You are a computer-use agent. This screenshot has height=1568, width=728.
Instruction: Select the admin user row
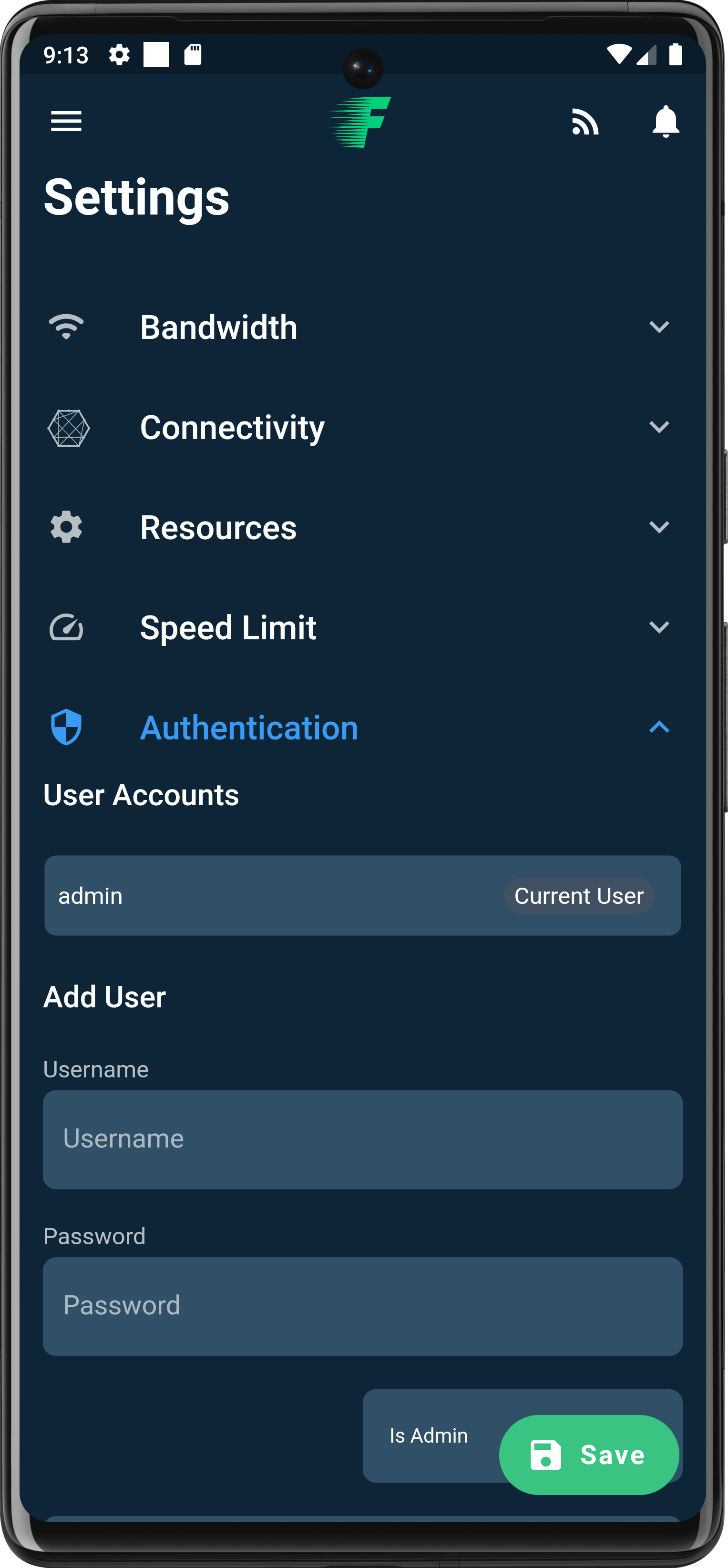pyautogui.click(x=361, y=895)
